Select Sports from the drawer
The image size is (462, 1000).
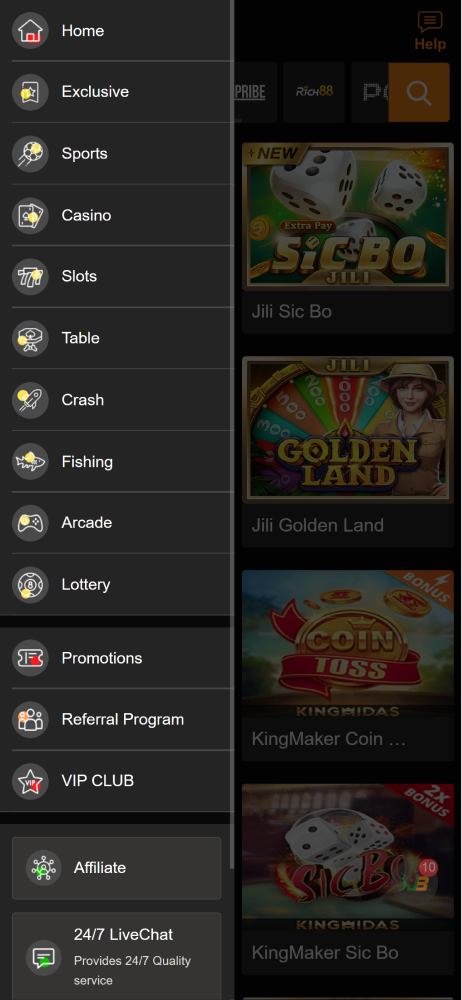pos(117,154)
